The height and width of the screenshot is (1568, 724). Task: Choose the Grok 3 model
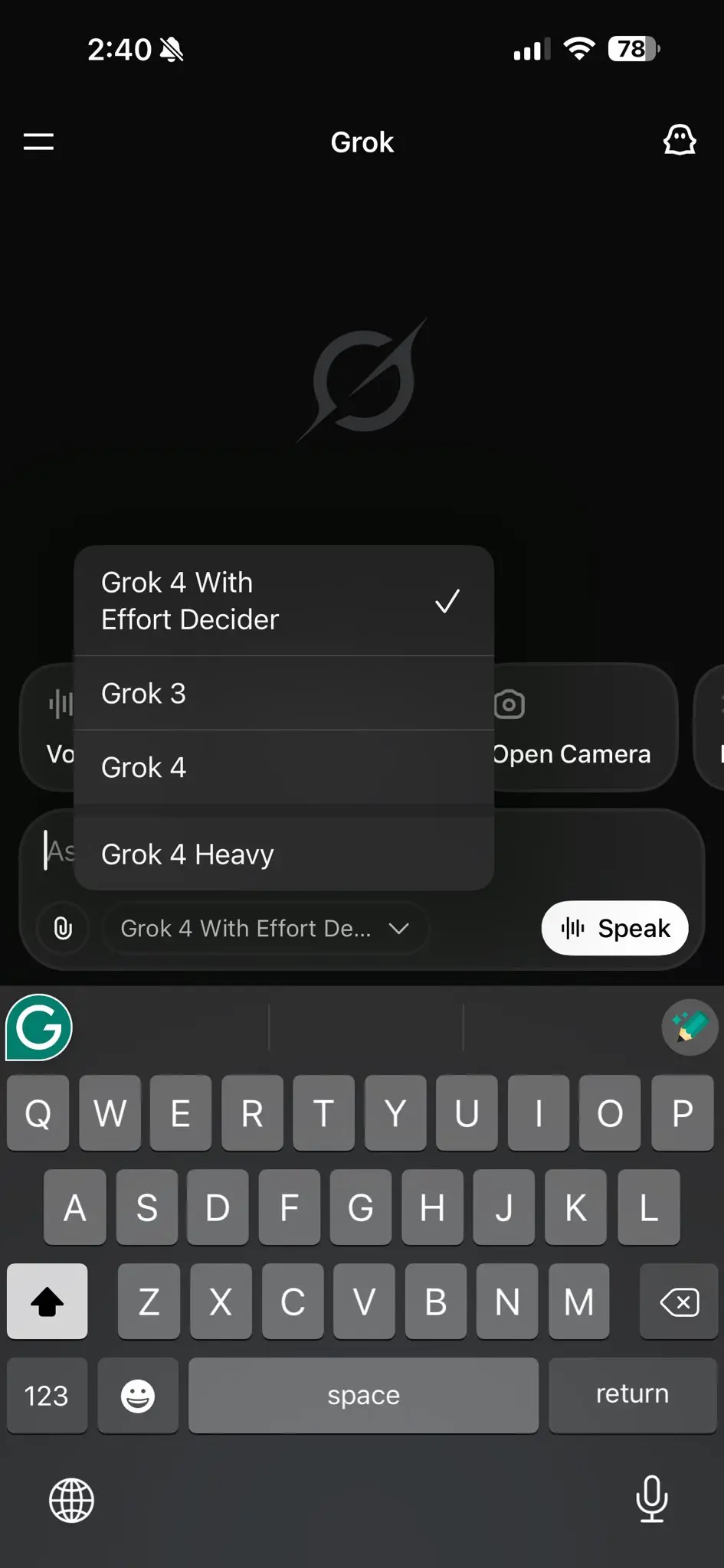(283, 694)
